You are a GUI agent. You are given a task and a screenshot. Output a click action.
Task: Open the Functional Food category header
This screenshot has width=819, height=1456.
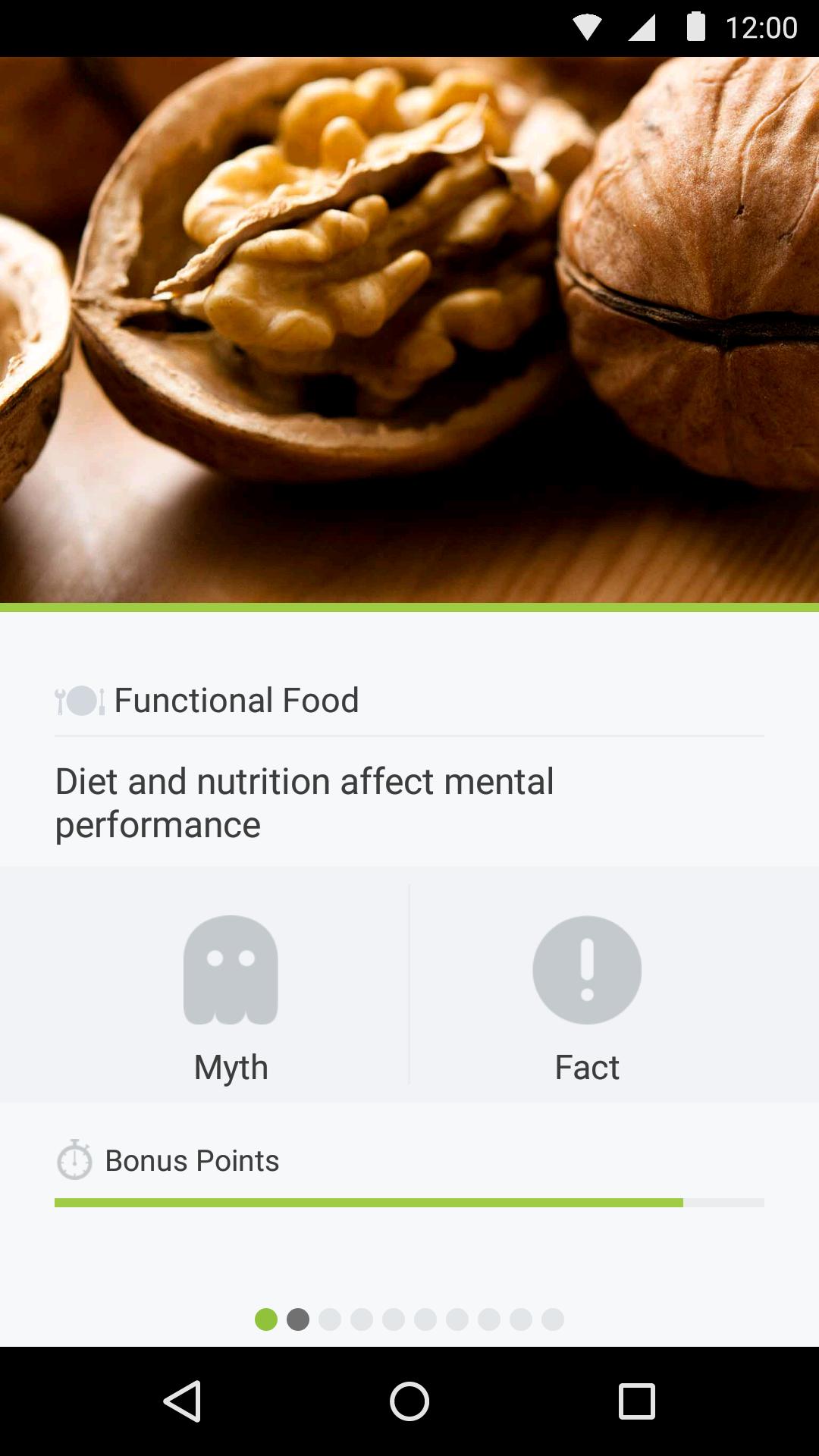pyautogui.click(x=237, y=699)
